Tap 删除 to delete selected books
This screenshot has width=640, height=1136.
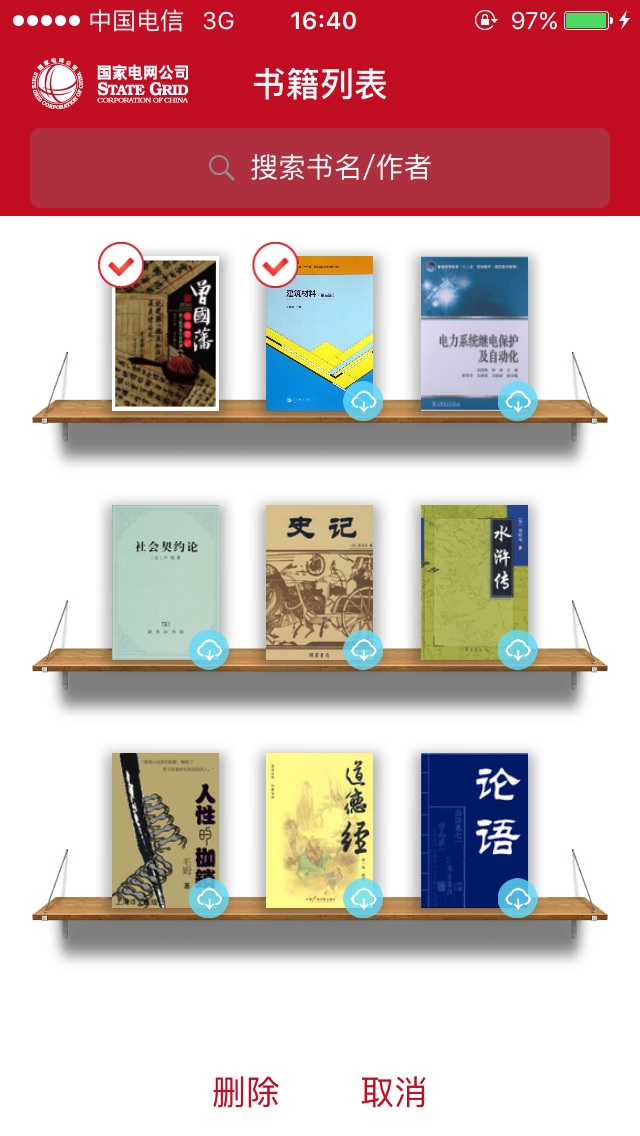(x=245, y=1092)
